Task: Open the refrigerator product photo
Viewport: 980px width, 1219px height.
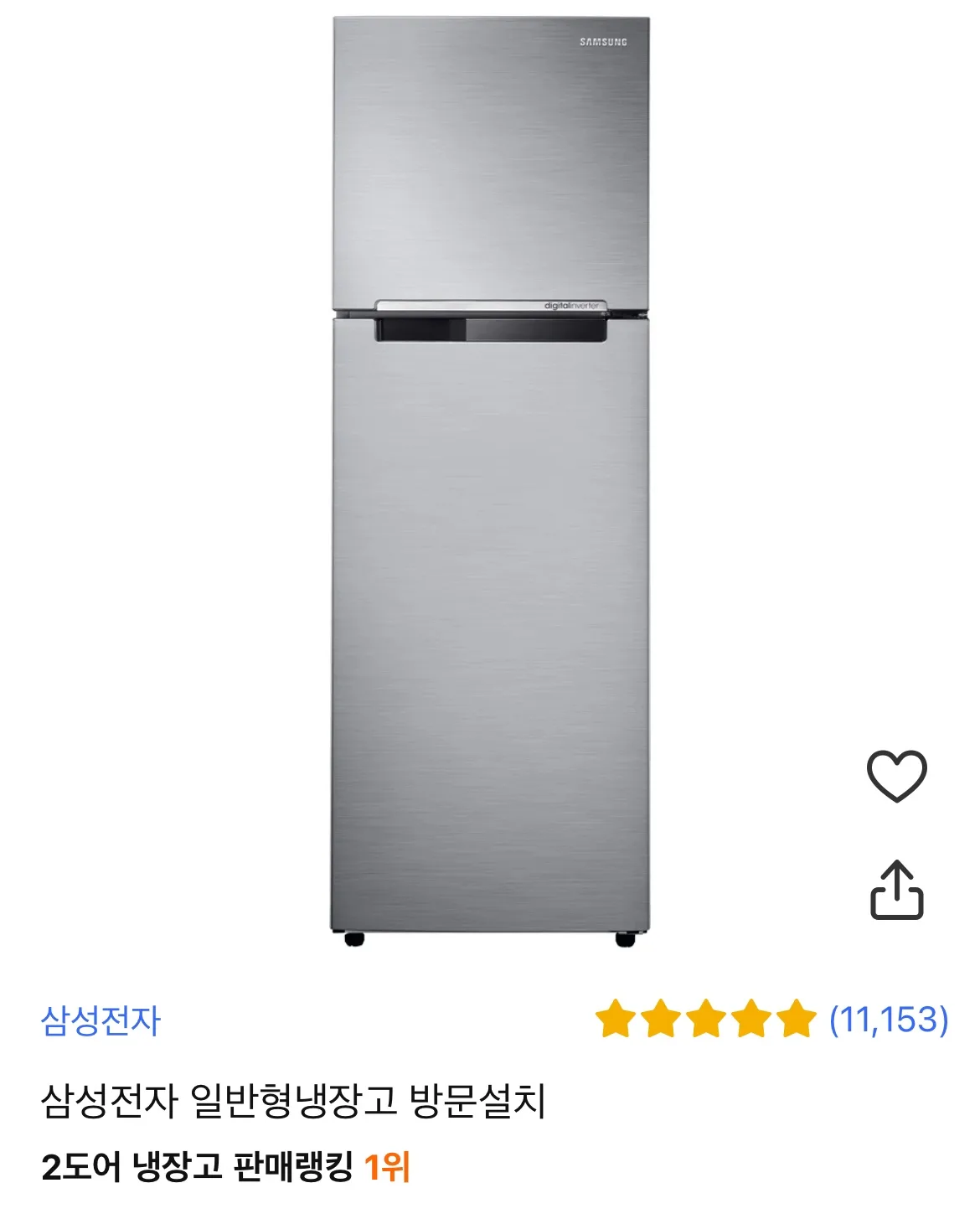Action: 490,486
